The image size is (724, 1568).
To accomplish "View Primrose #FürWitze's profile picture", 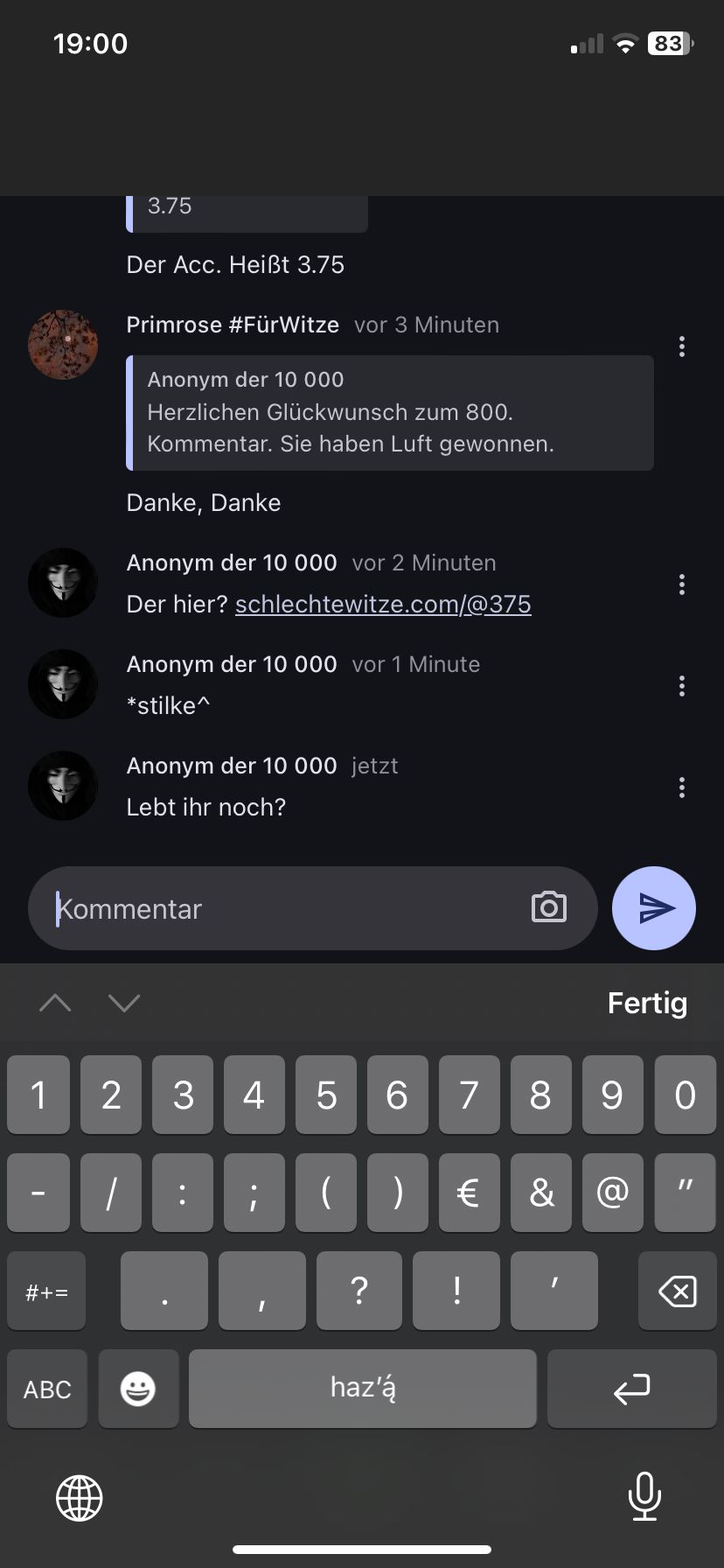I will (63, 345).
